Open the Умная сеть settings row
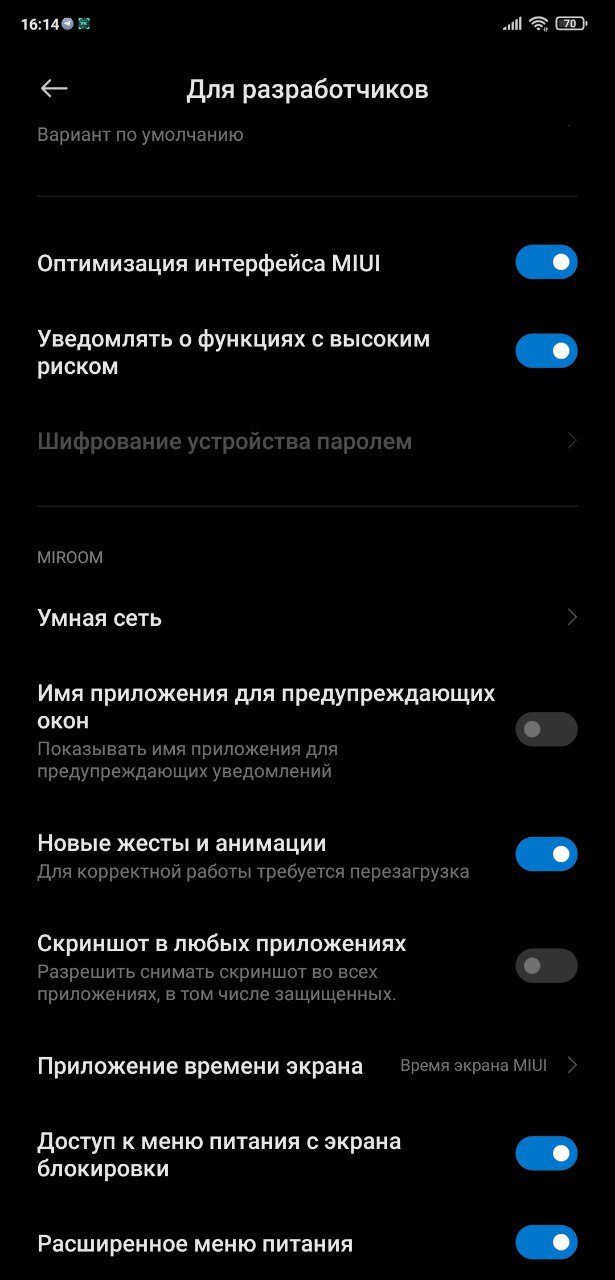This screenshot has width=615, height=1280. [x=307, y=617]
